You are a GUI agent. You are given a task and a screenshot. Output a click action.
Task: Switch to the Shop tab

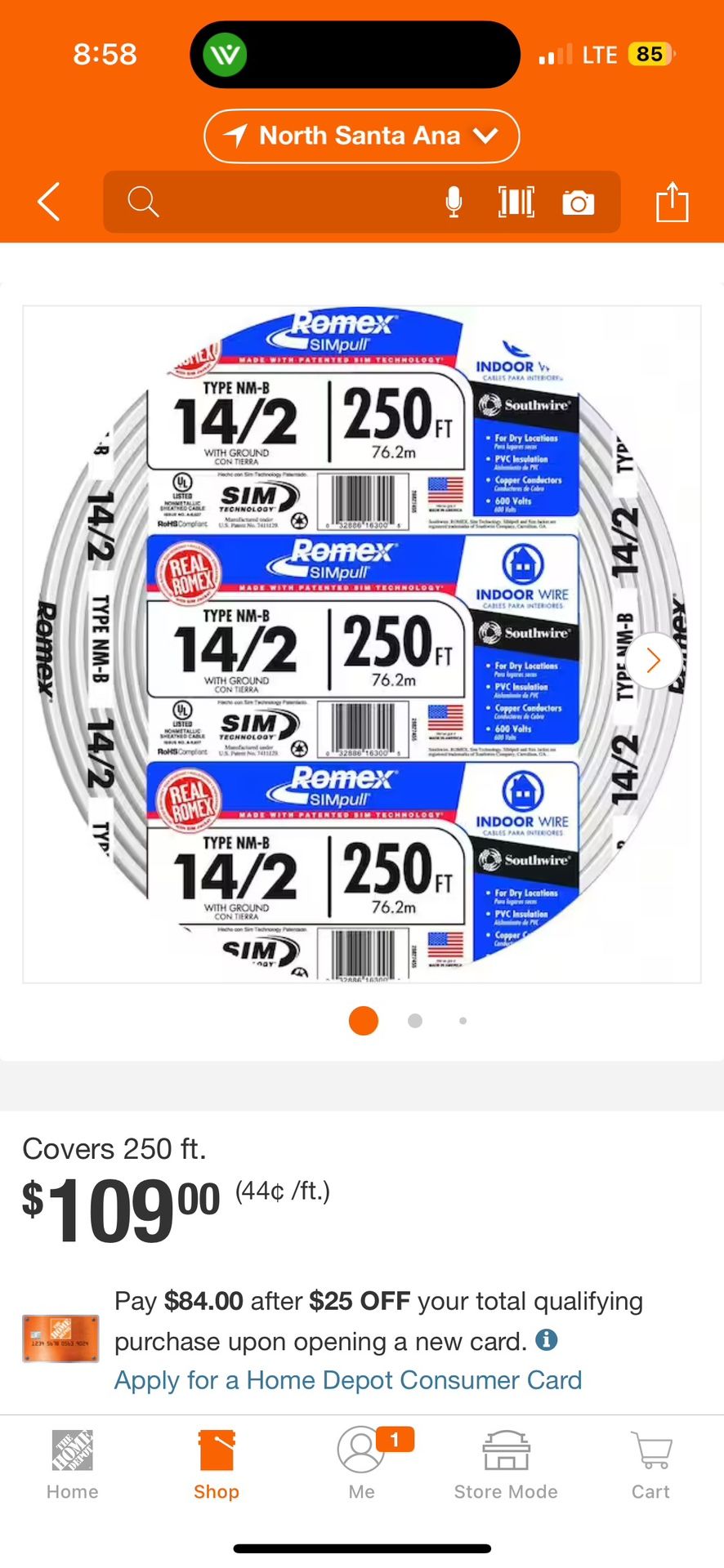(217, 1466)
